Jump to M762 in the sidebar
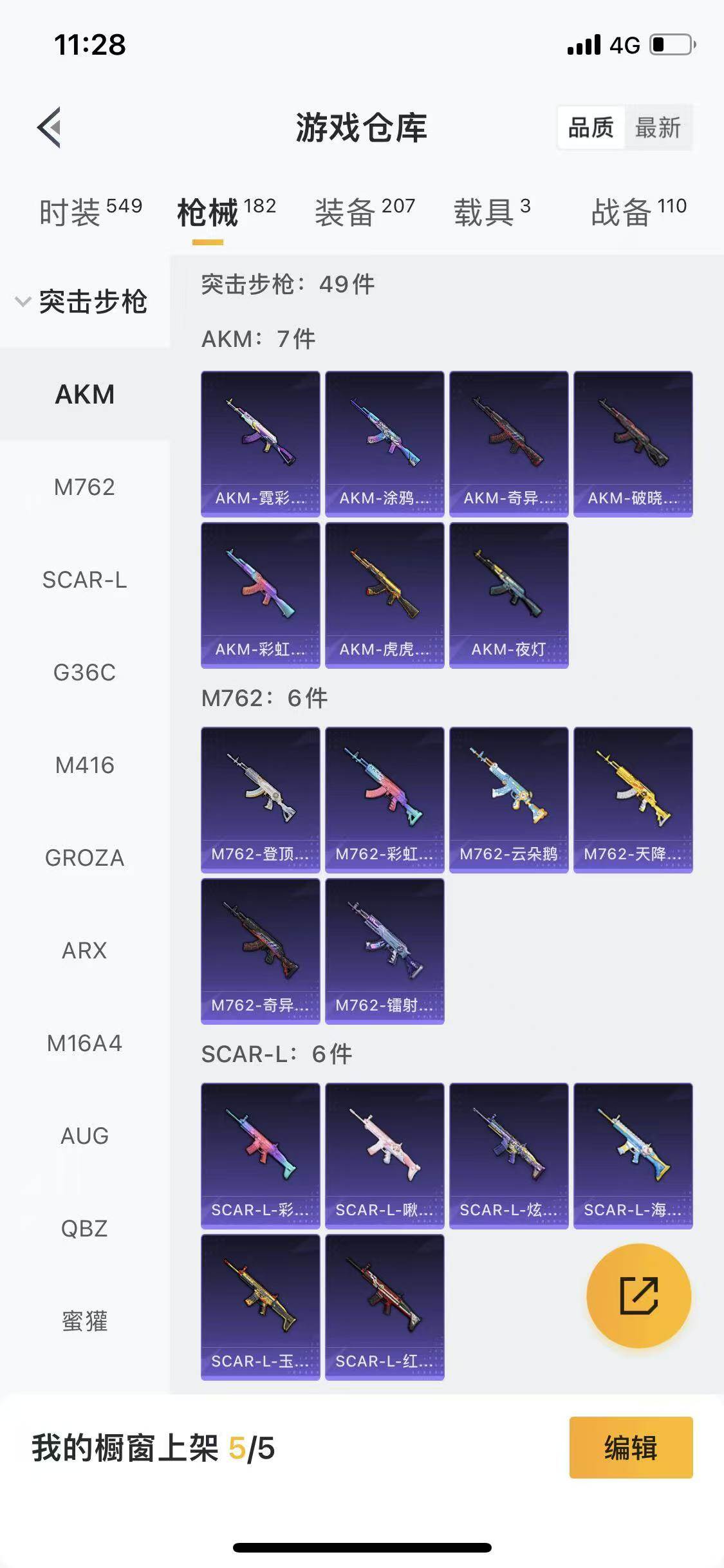This screenshot has width=724, height=1568. 84,487
